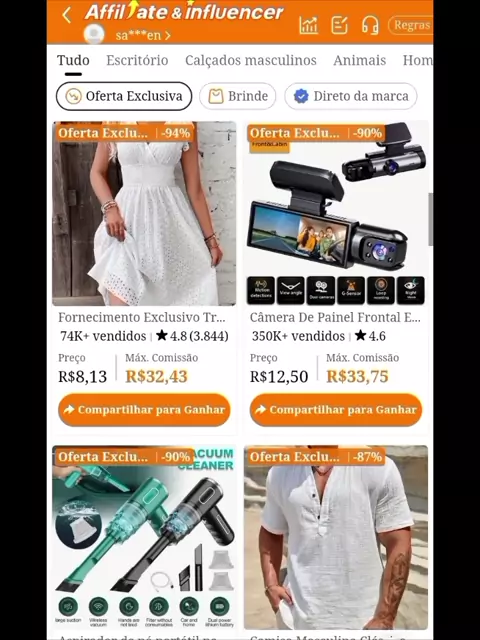This screenshot has height=640, width=480.
Task: Open the Regras button
Action: click(411, 25)
